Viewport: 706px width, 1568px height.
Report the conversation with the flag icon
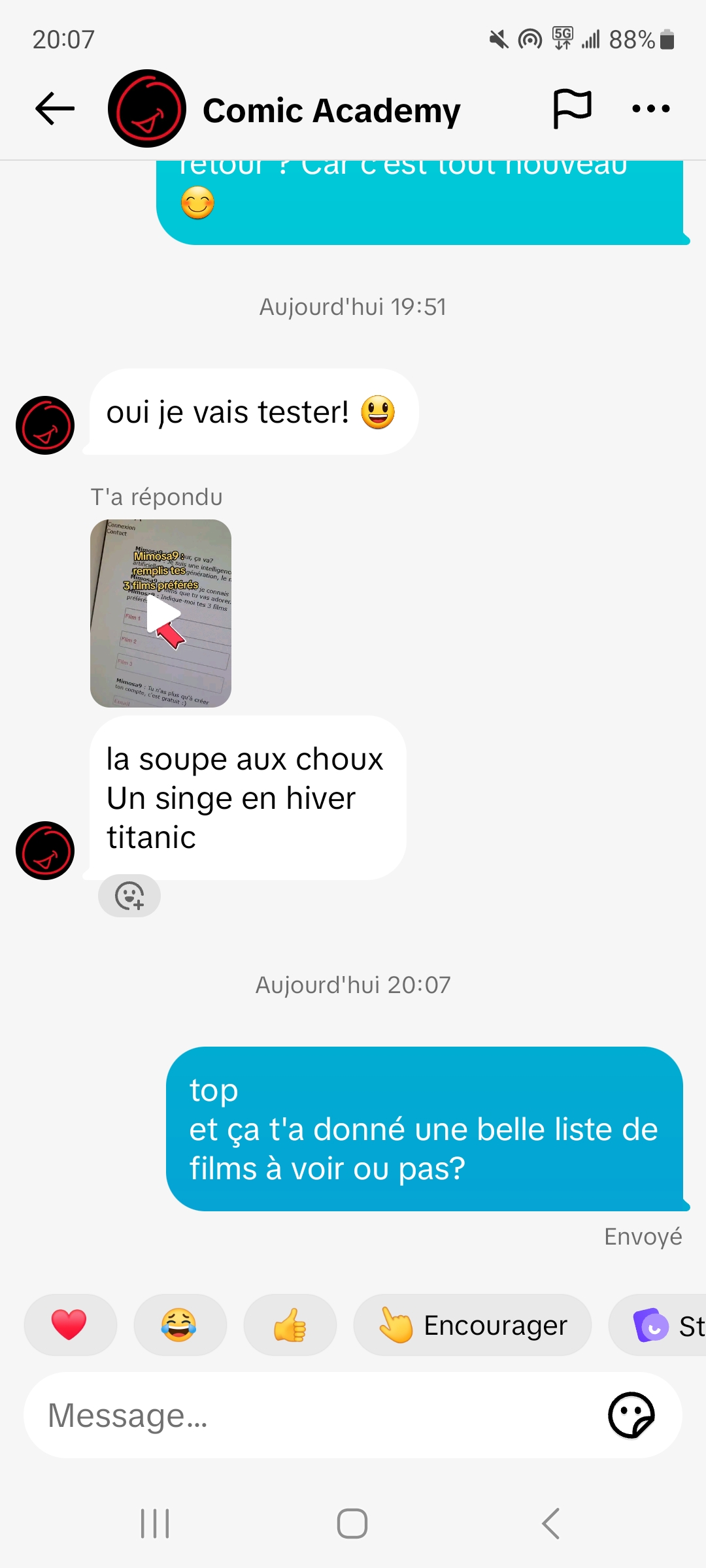572,108
